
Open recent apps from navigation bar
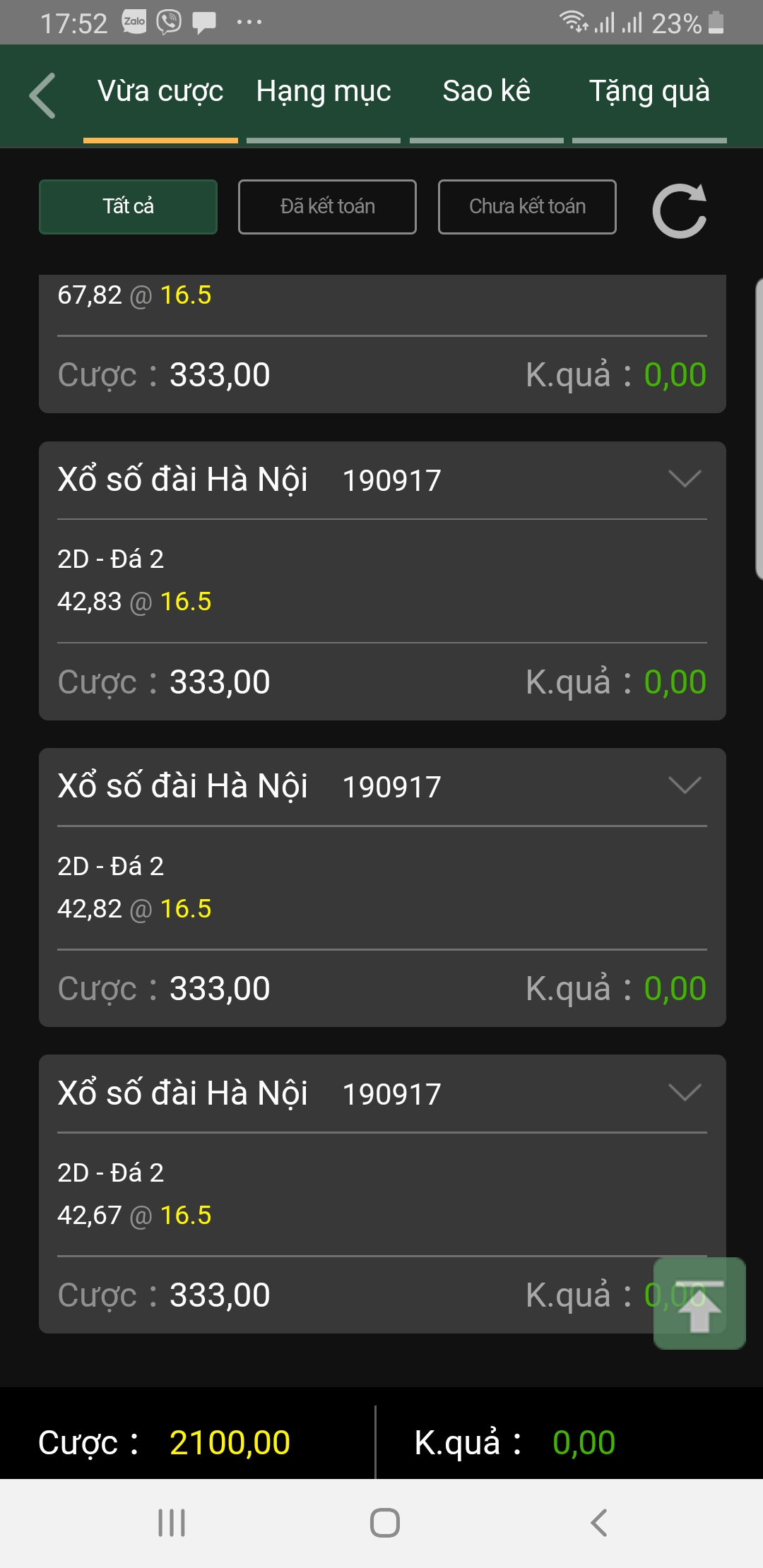(x=172, y=1522)
